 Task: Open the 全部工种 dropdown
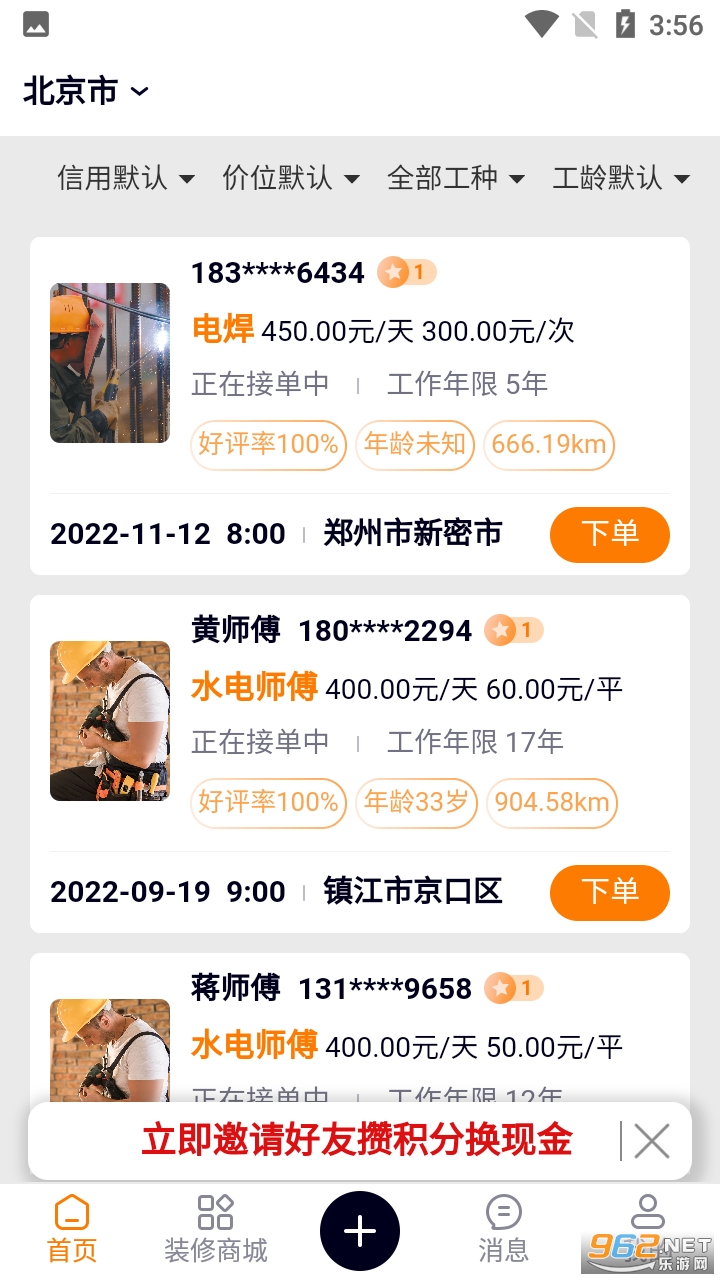click(x=456, y=178)
